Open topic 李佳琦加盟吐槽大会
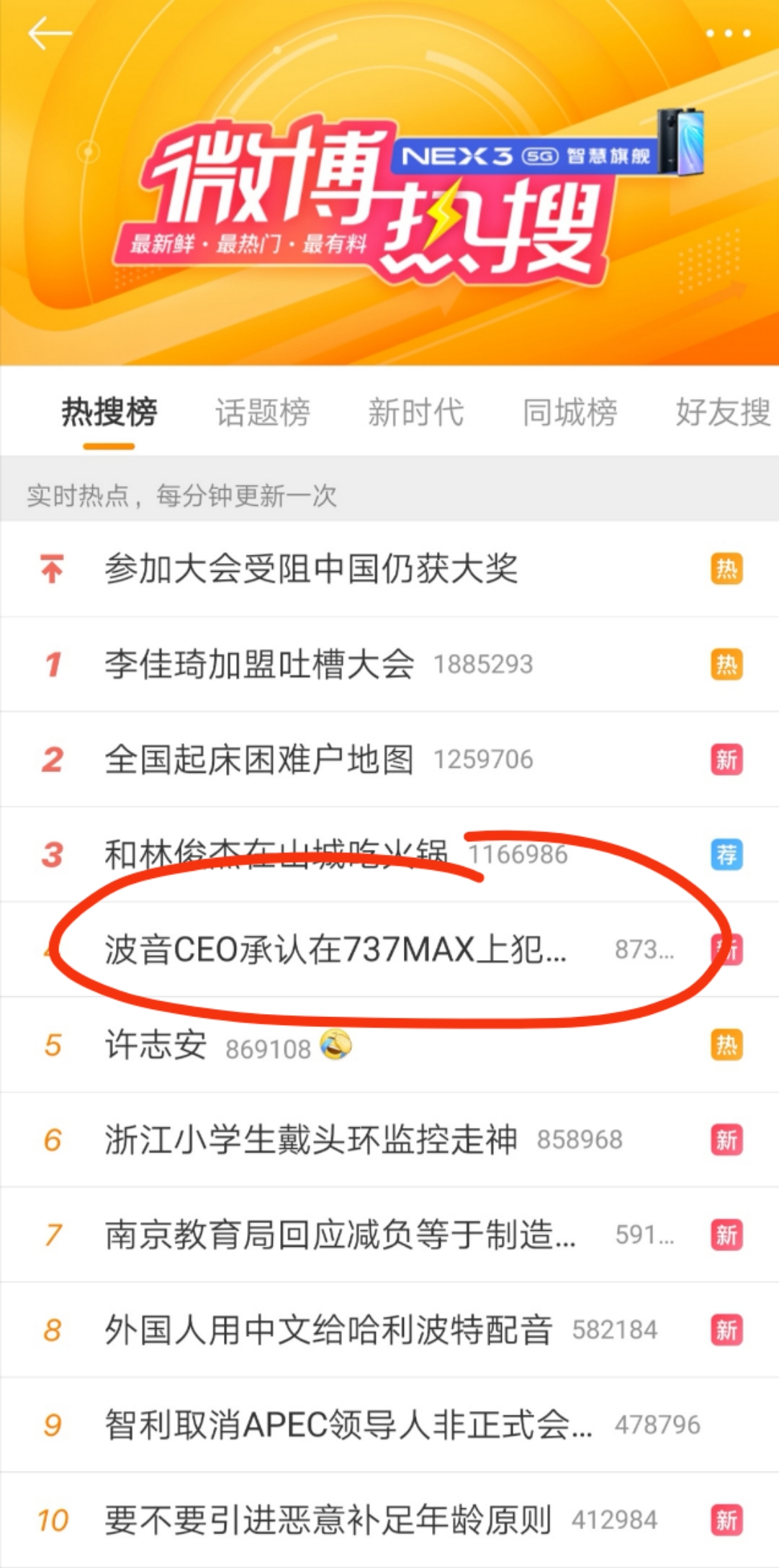 (x=389, y=664)
